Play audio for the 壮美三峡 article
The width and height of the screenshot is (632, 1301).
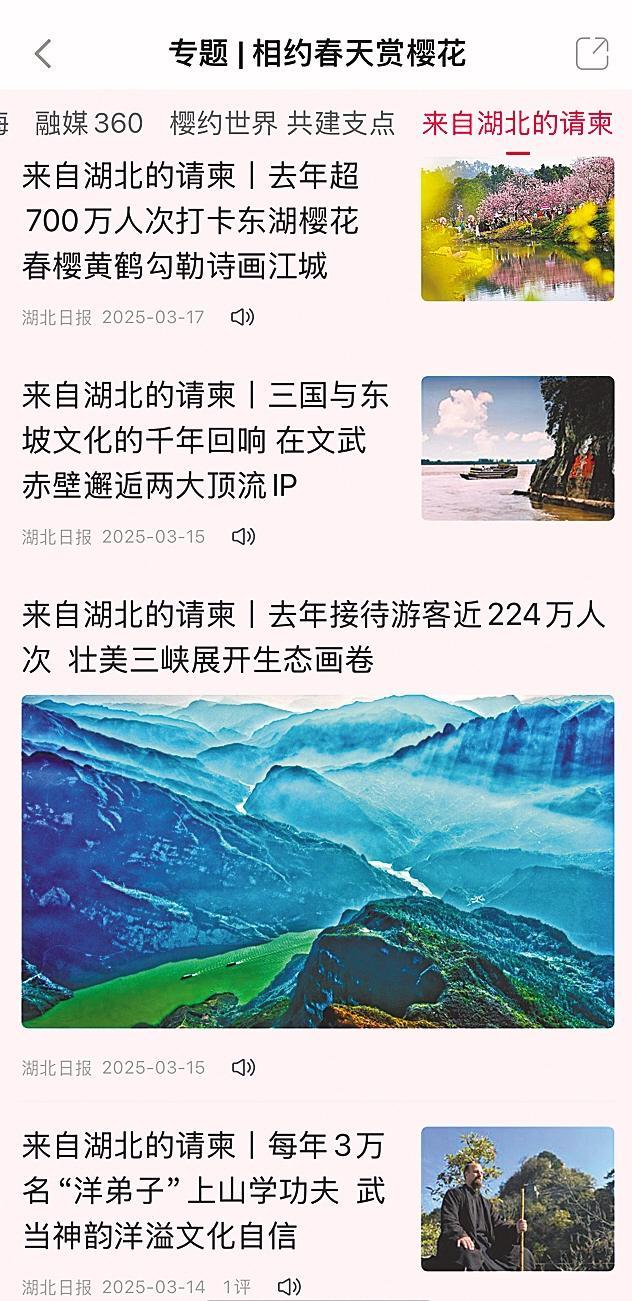[x=242, y=1068]
